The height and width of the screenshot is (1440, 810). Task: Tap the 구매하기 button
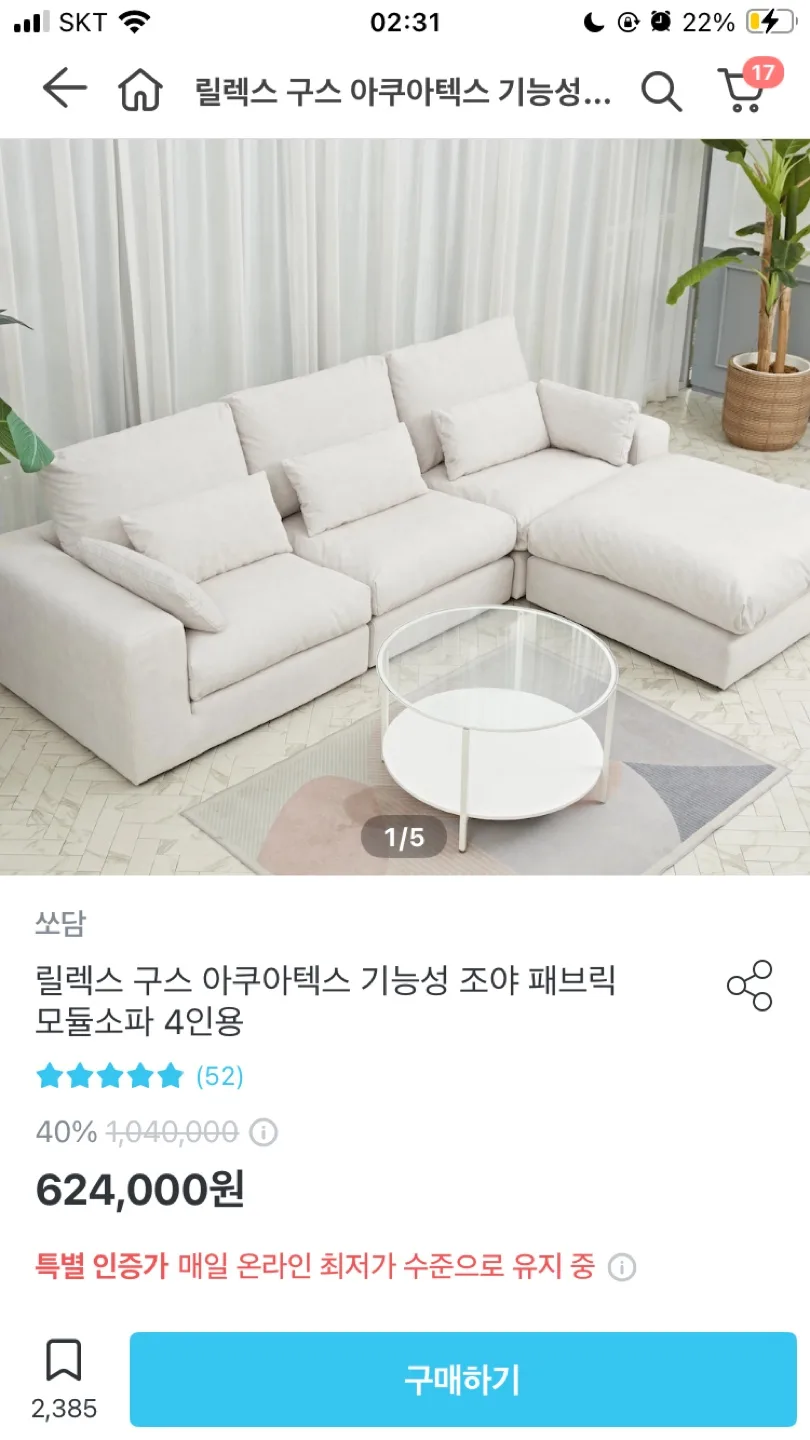pos(463,1379)
